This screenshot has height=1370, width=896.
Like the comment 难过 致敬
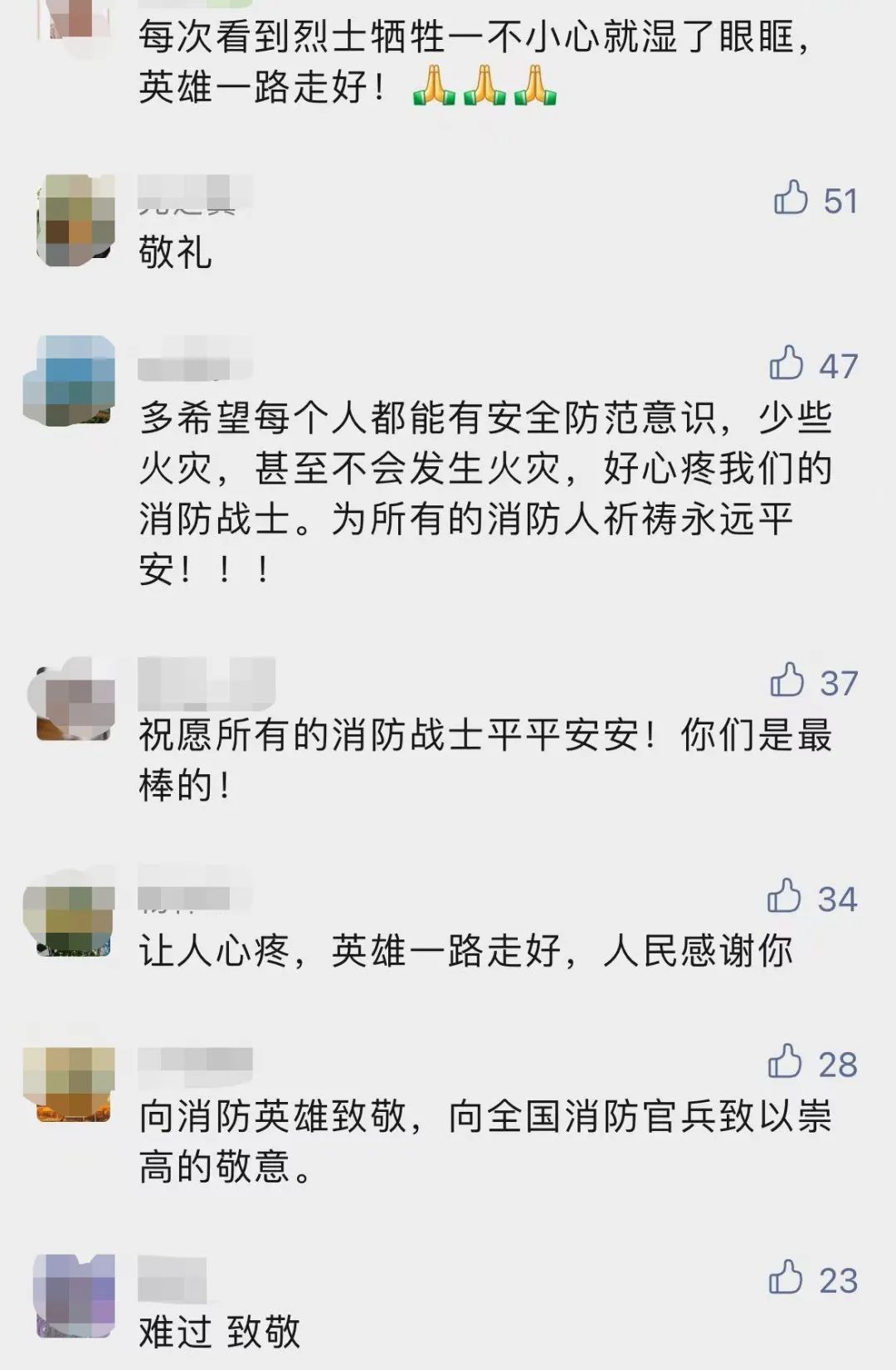(x=786, y=1278)
